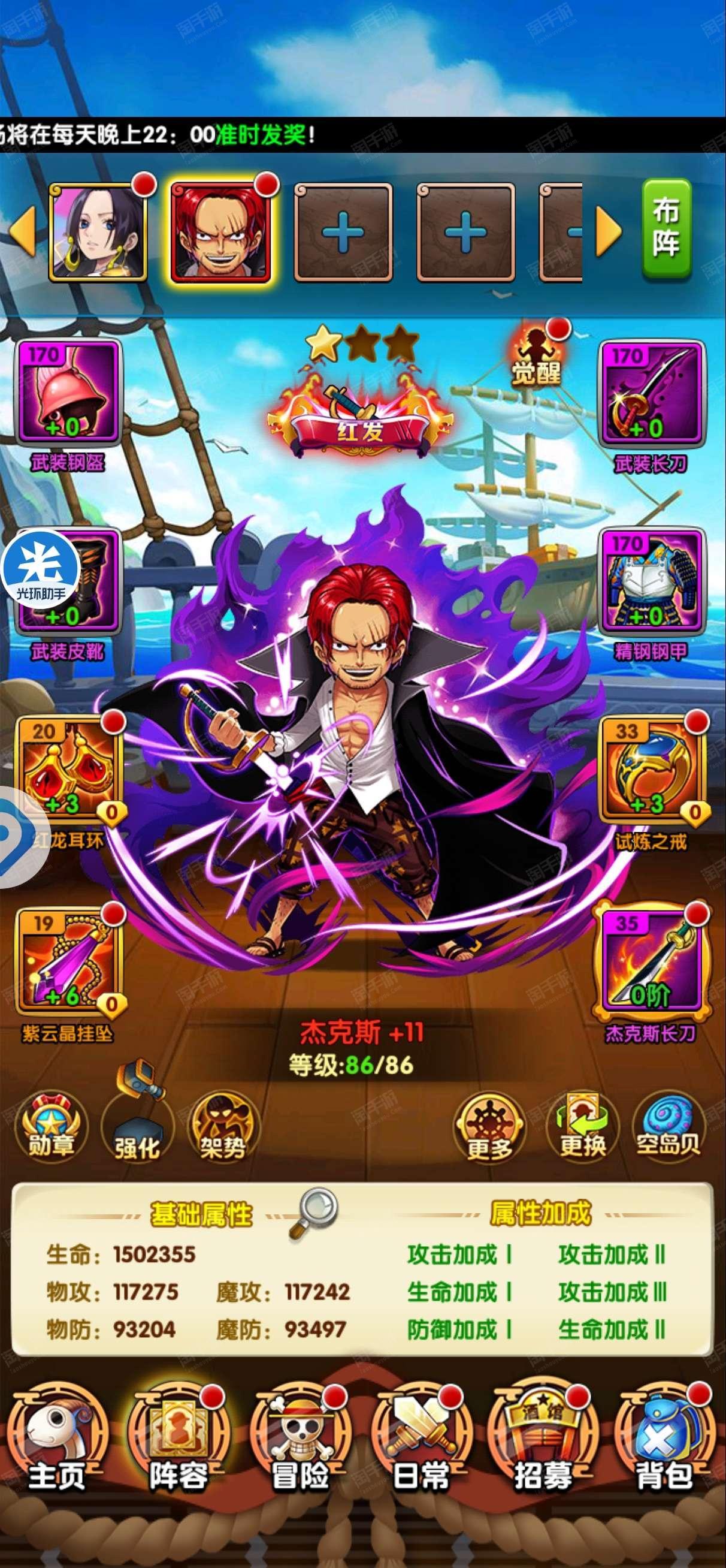Viewport: 726px width, 1568px height.
Task: Open the 试炼之戒 ring slot
Action: point(652,770)
